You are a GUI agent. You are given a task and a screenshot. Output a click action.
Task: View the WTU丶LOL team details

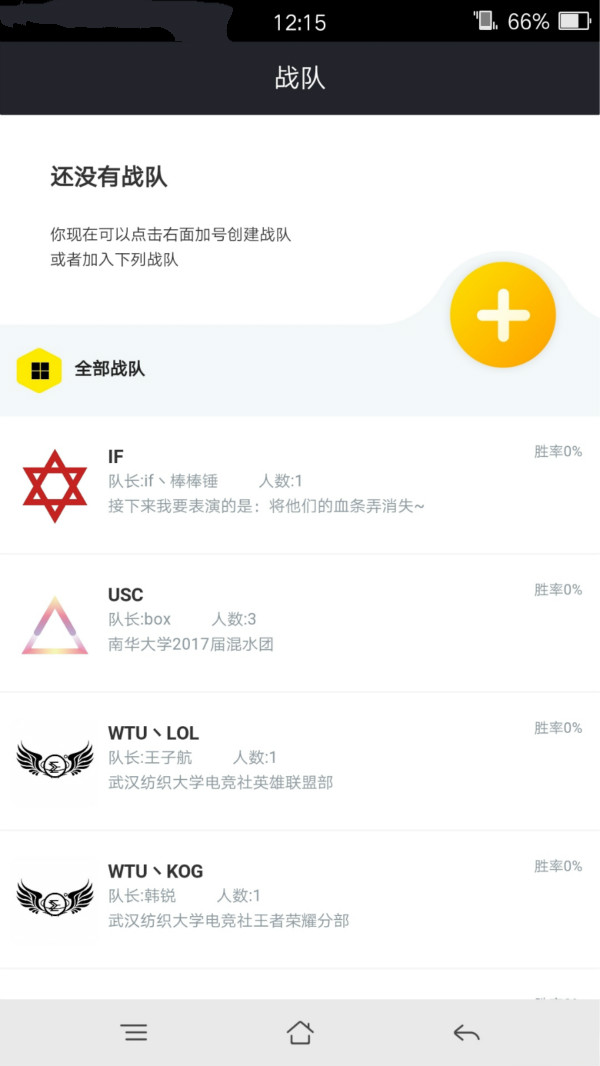coord(300,761)
